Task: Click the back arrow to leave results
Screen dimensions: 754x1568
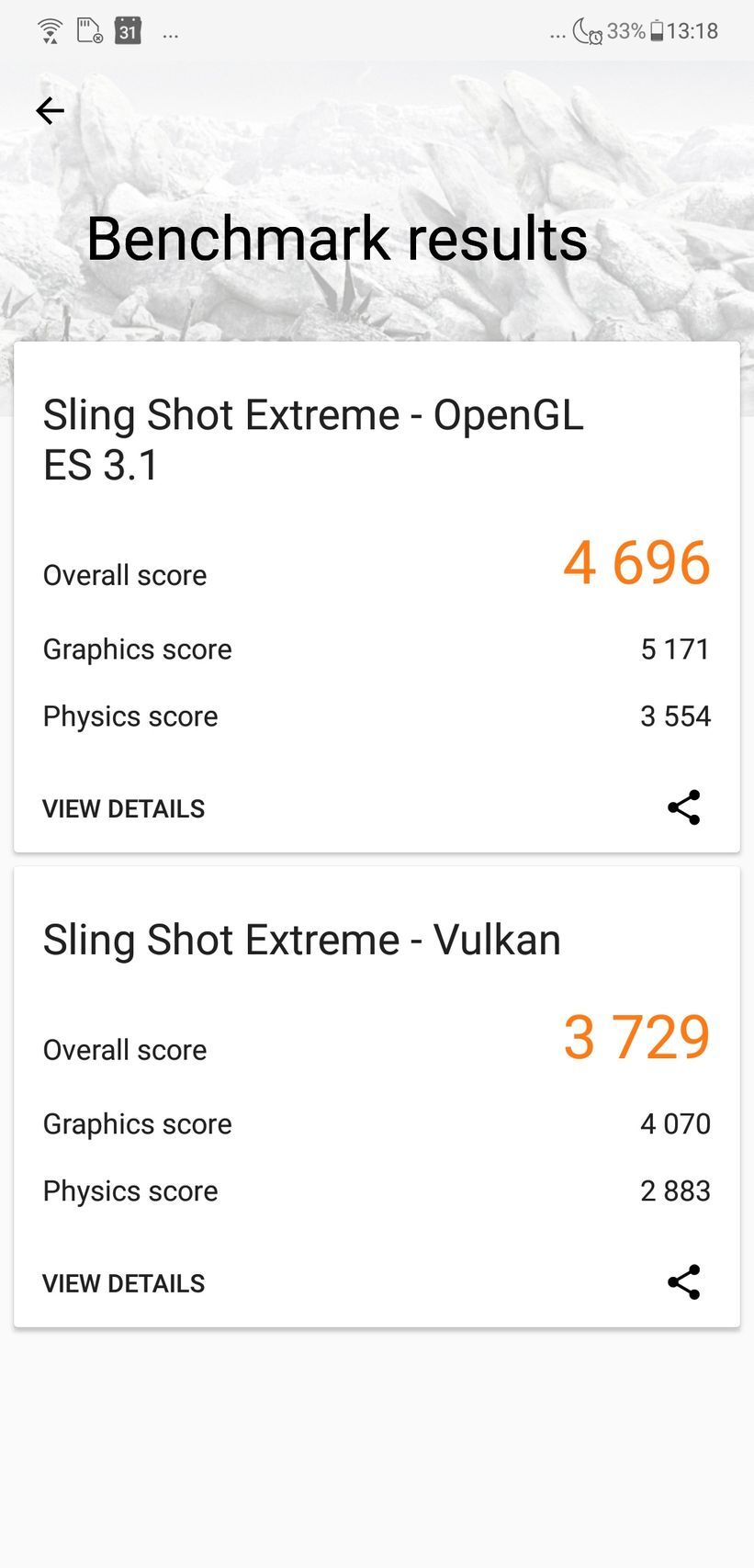Action: click(51, 111)
